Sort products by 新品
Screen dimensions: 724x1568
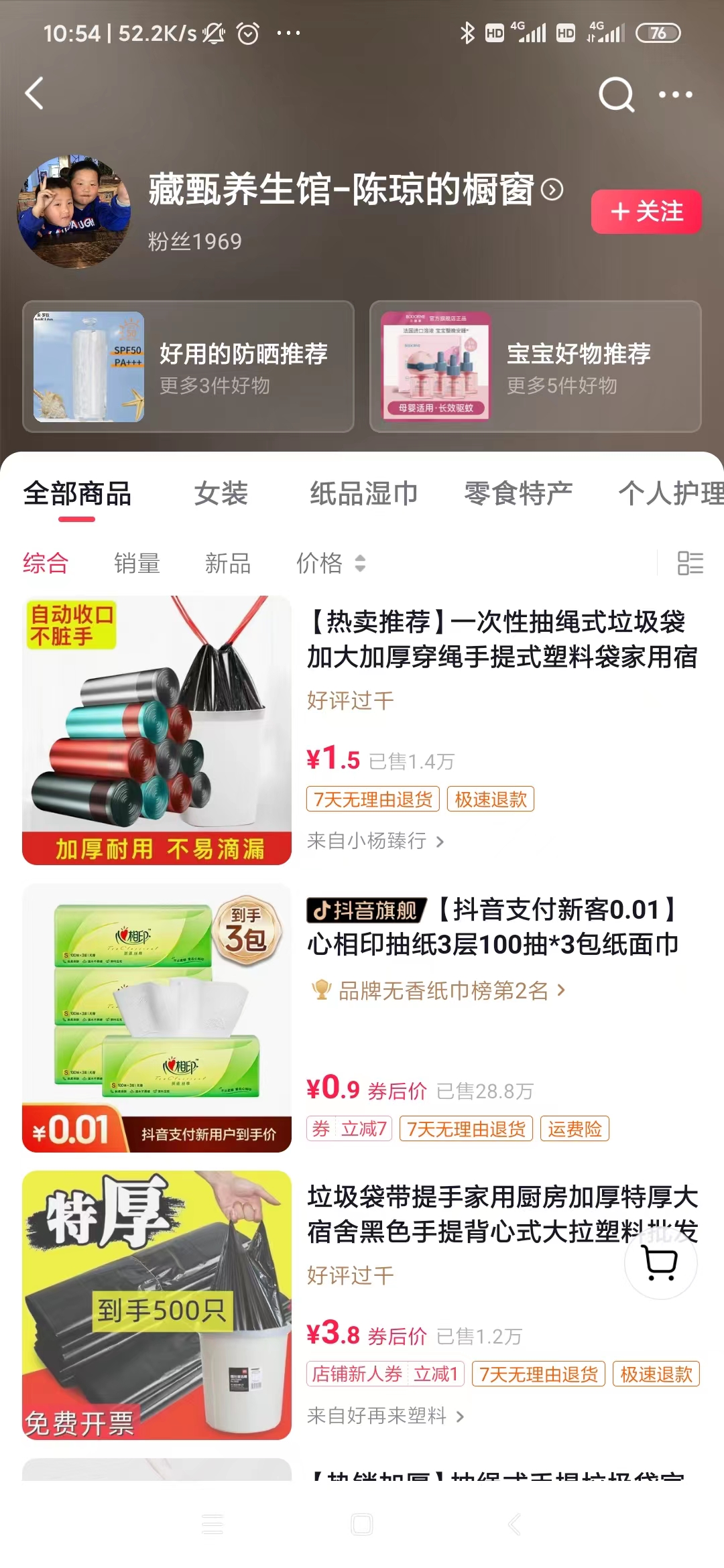[x=228, y=563]
